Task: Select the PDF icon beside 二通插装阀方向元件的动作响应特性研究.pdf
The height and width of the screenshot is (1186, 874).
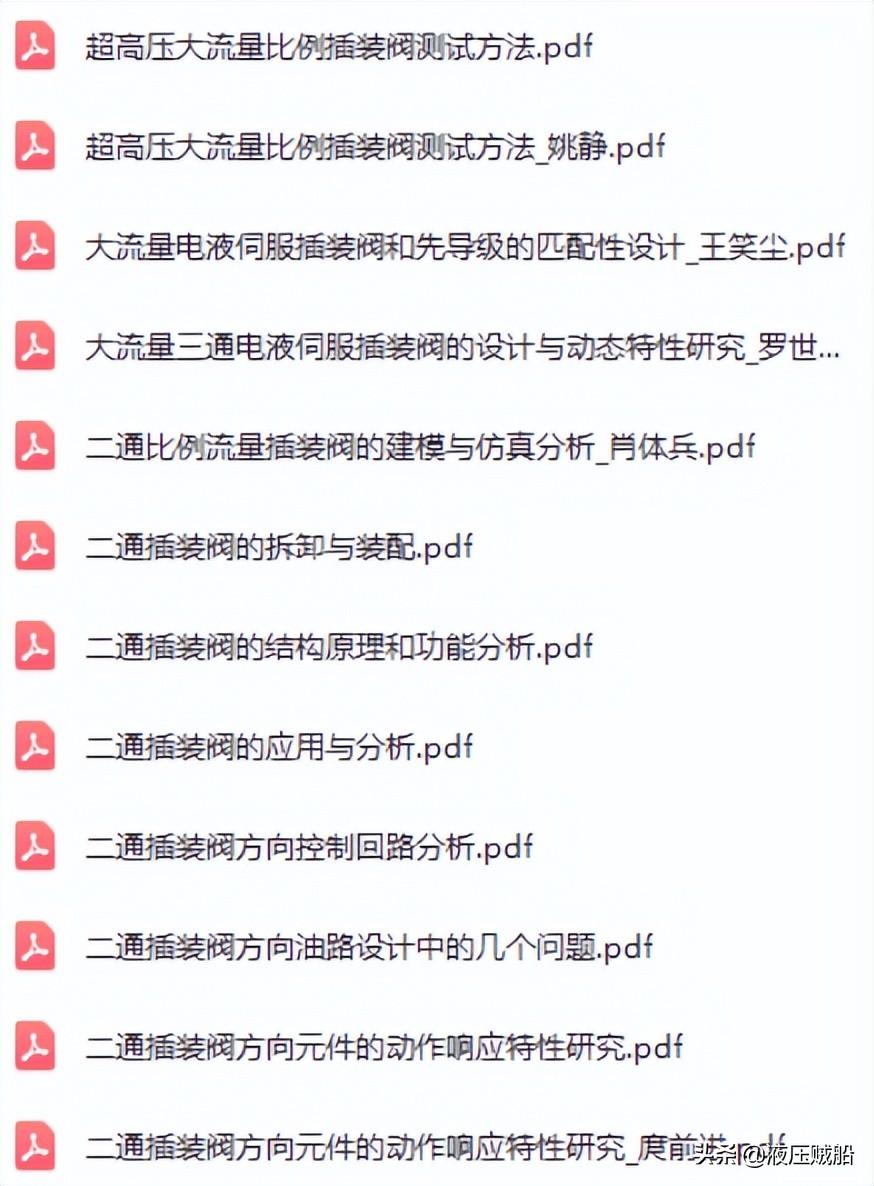Action: [x=33, y=1047]
